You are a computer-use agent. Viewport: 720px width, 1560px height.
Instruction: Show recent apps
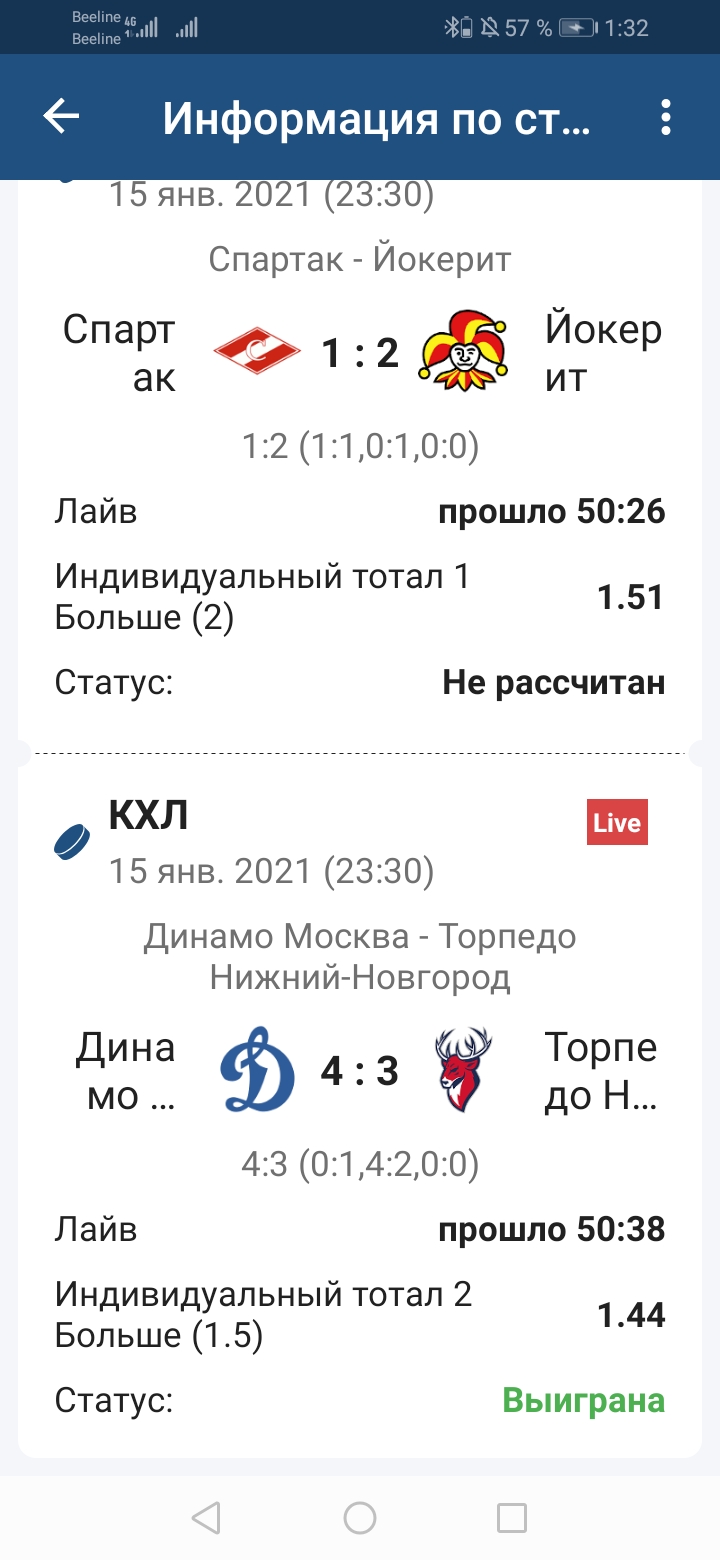[512, 1518]
